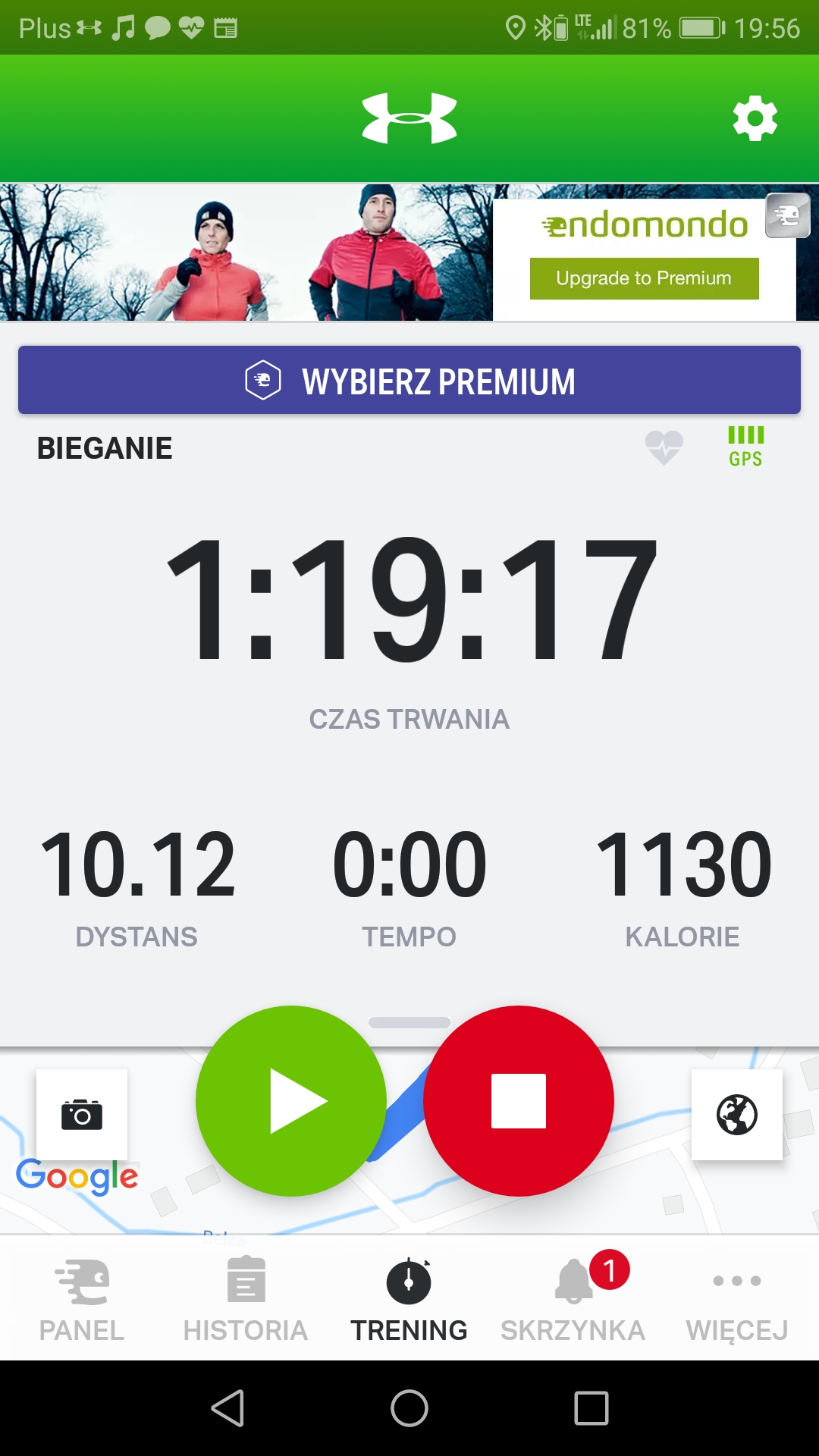Viewport: 819px width, 1456px height.
Task: Open settings with the gear icon
Action: point(755,118)
